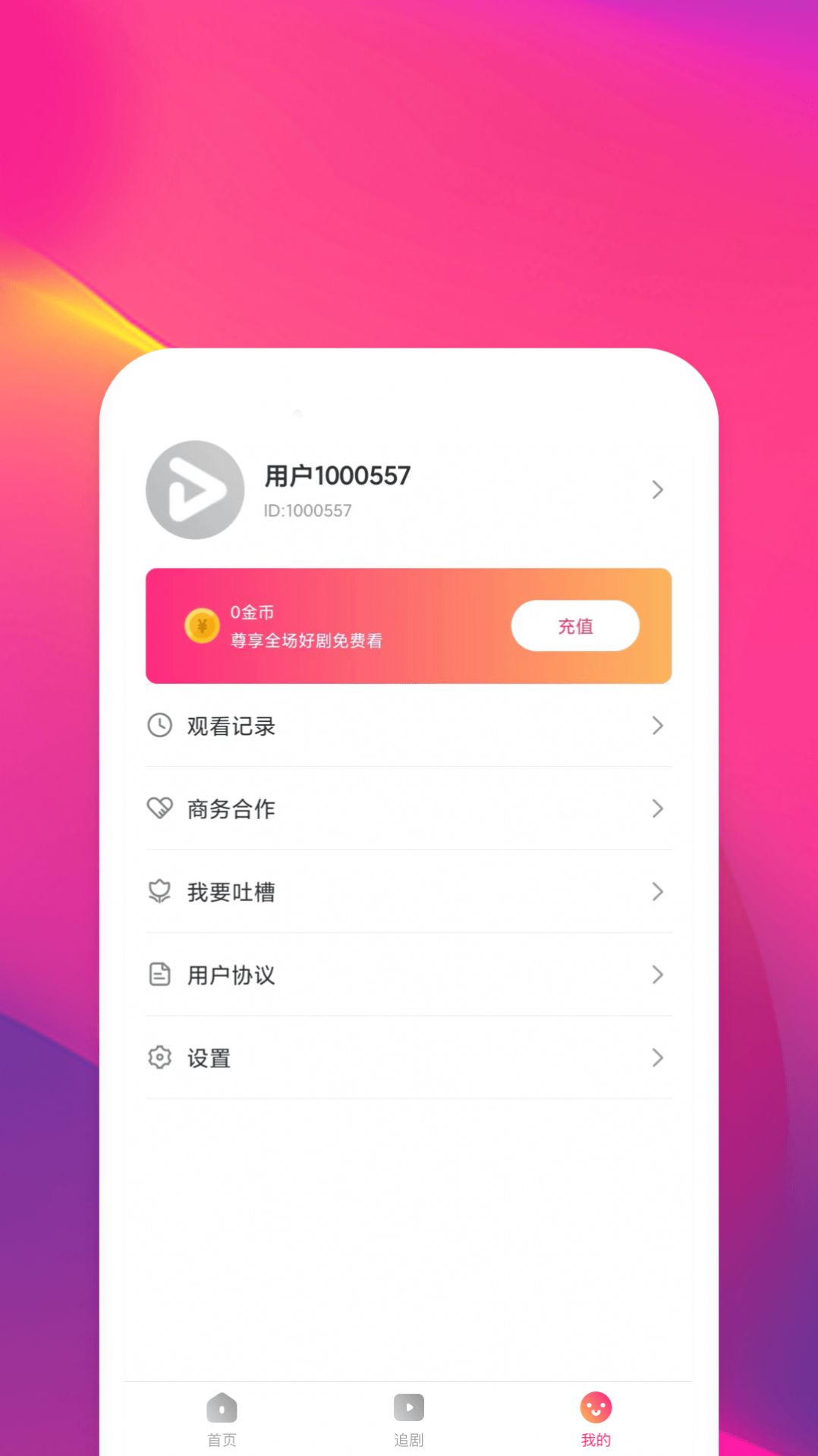Image resolution: width=818 pixels, height=1456 pixels.
Task: Click the gold coin icon in the banner
Action: click(x=201, y=626)
